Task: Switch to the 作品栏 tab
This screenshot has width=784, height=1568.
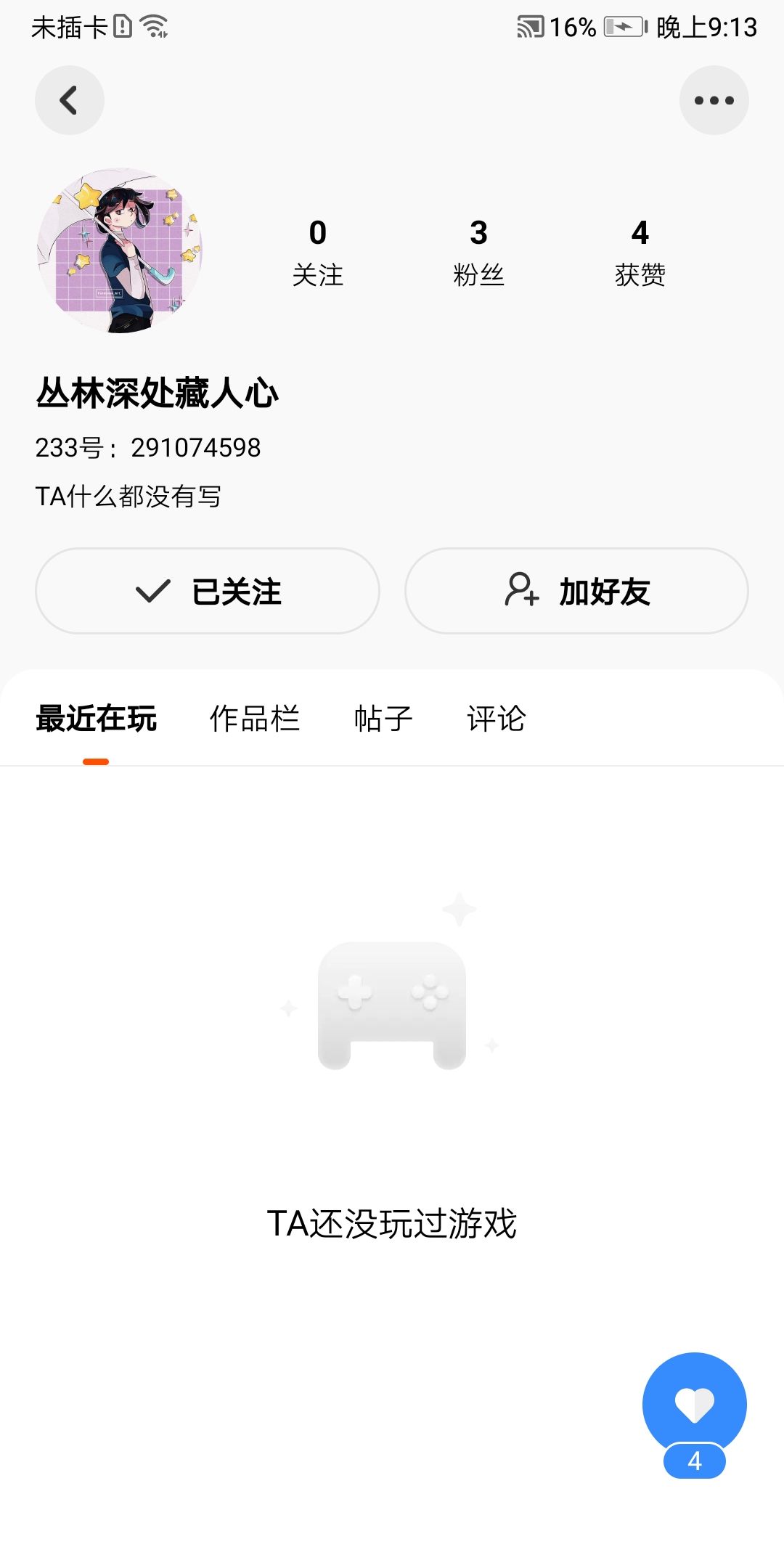Action: [x=254, y=719]
